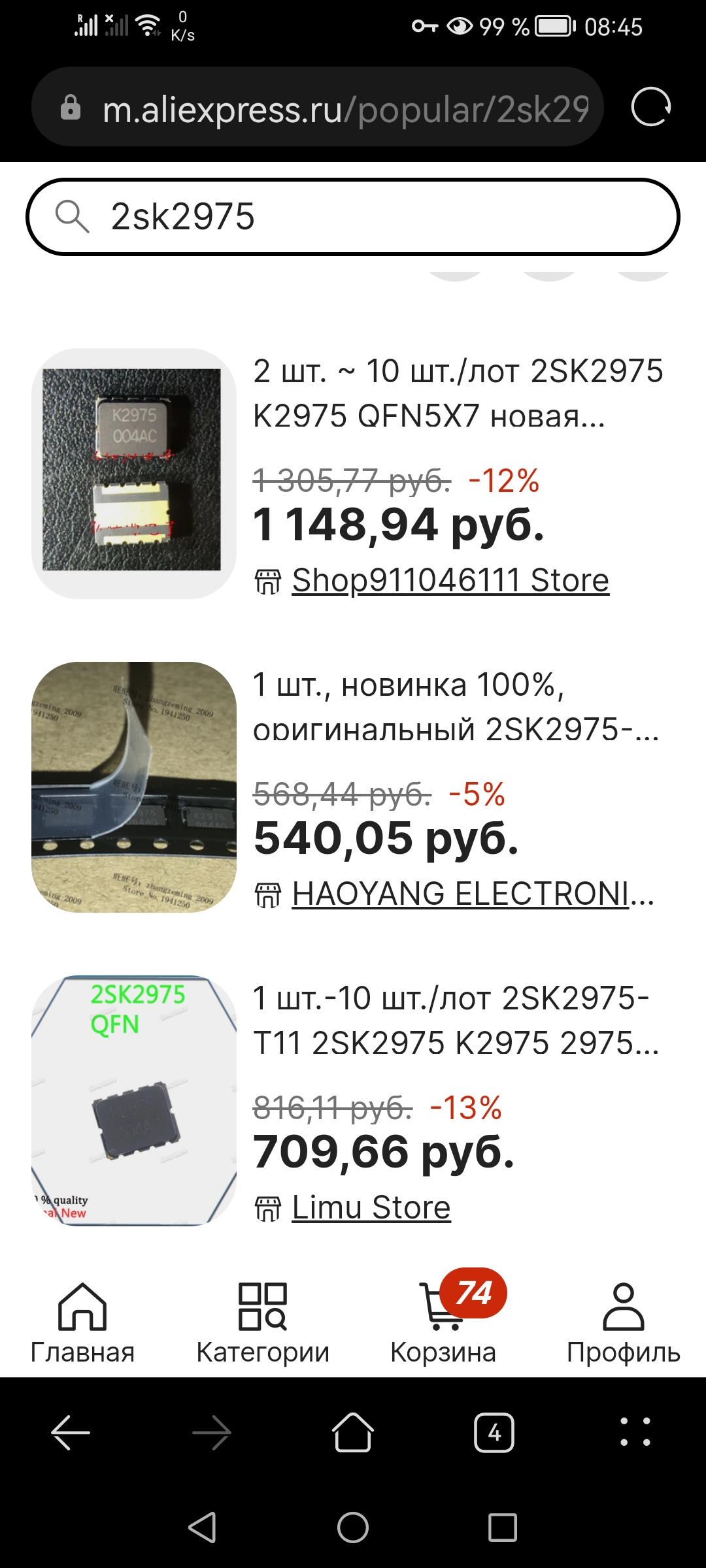Go back in browser history
This screenshot has width=706, height=1568.
point(71,1433)
